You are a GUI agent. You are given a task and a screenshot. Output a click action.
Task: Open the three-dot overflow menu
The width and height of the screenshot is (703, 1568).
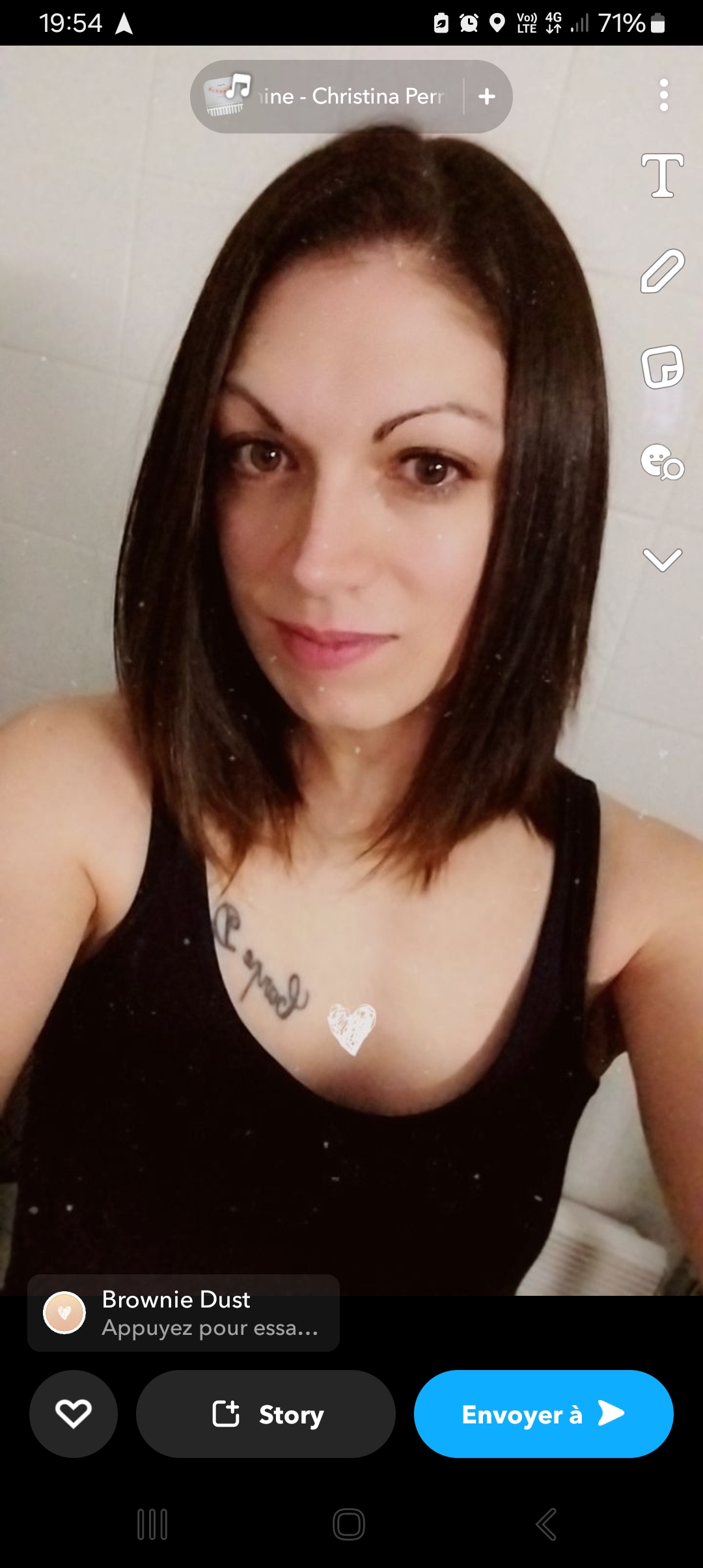pyautogui.click(x=663, y=95)
